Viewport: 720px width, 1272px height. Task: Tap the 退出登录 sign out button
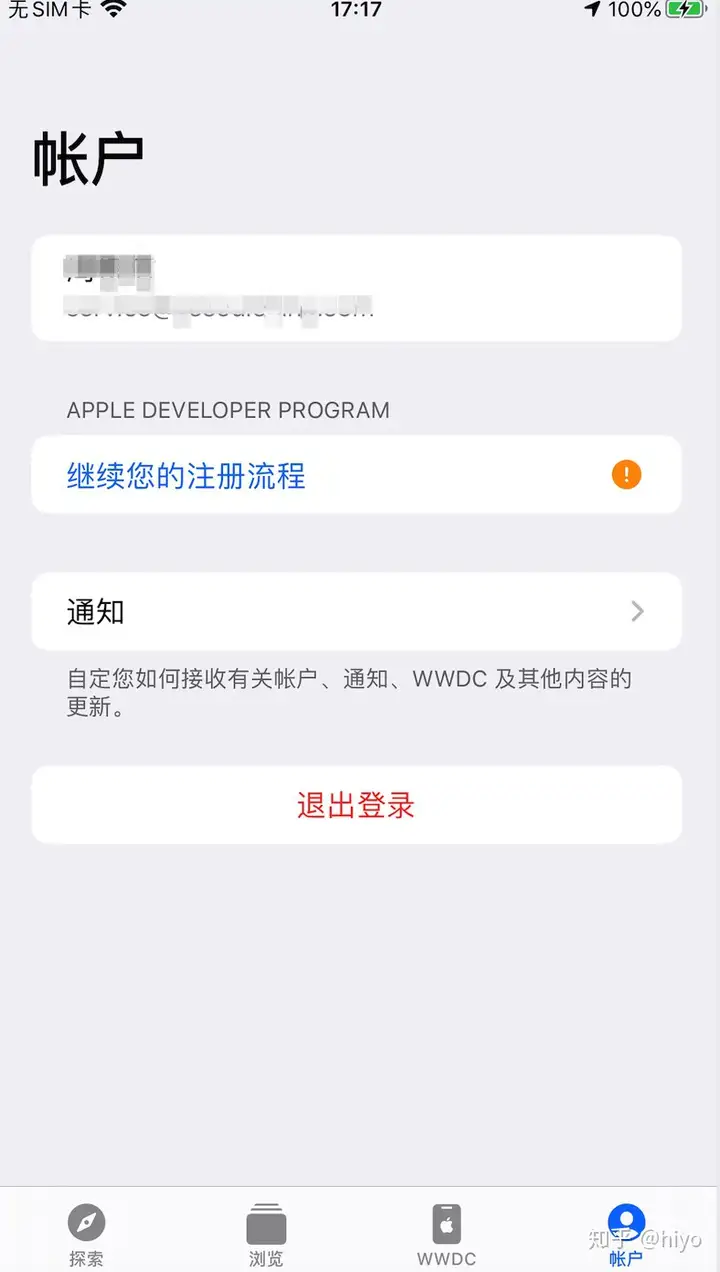click(356, 805)
